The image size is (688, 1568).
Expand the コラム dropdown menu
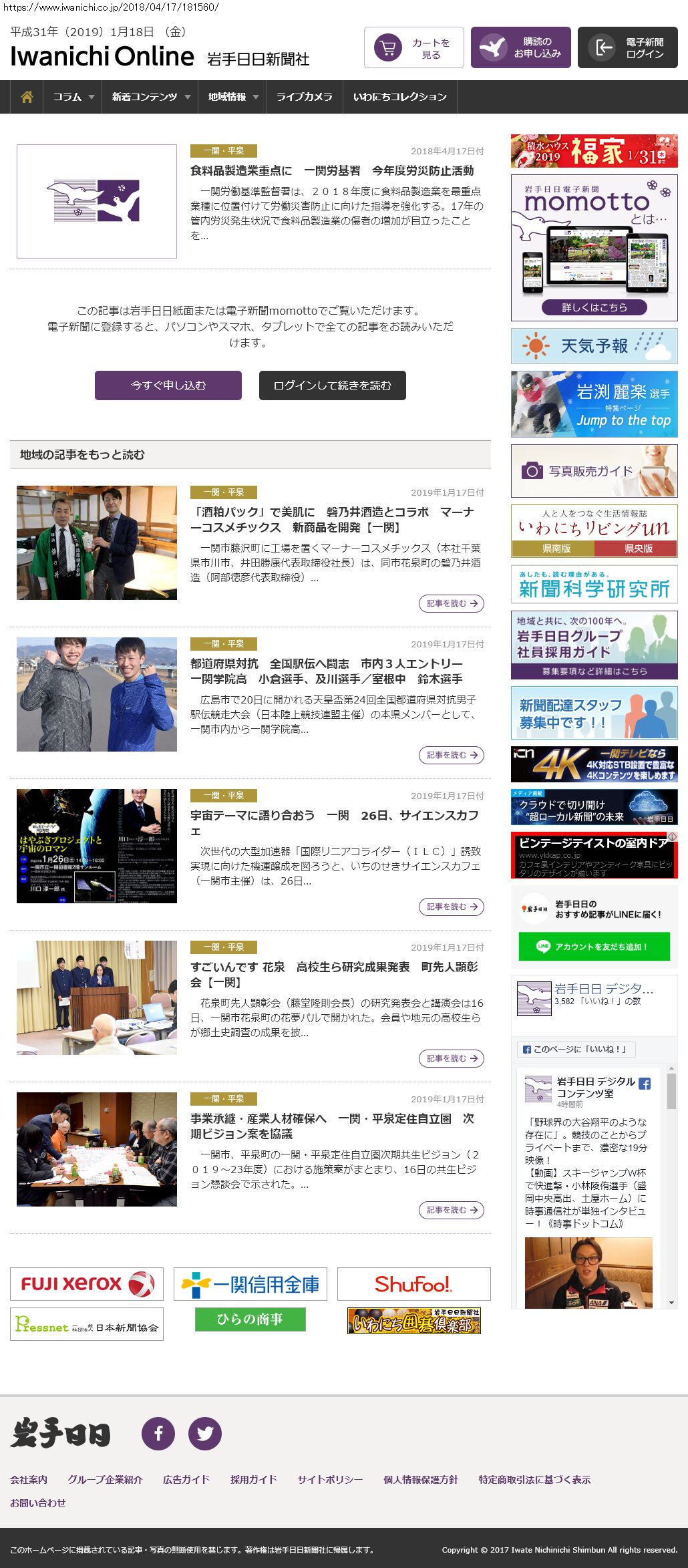click(73, 97)
